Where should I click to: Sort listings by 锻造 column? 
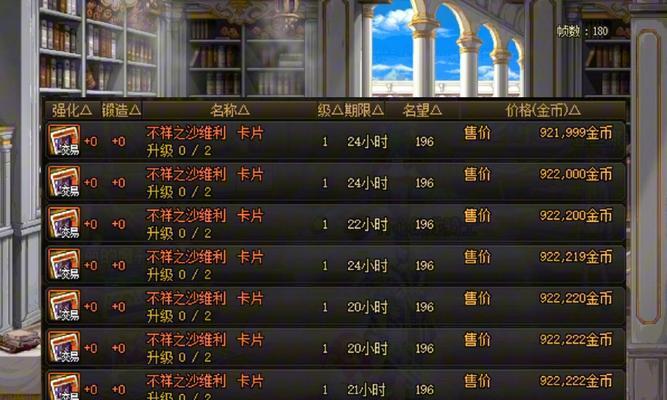[x=122, y=108]
